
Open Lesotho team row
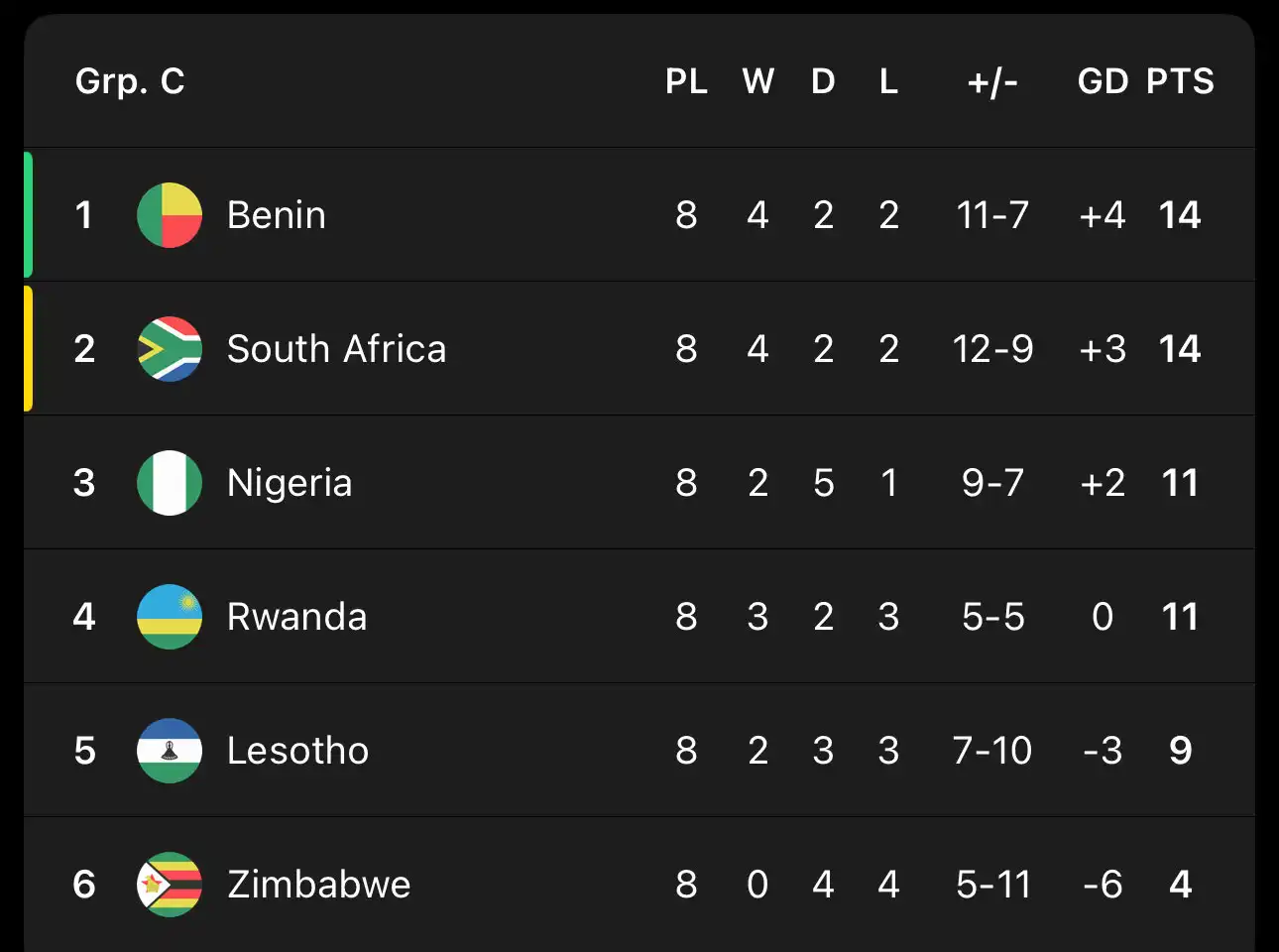click(297, 751)
